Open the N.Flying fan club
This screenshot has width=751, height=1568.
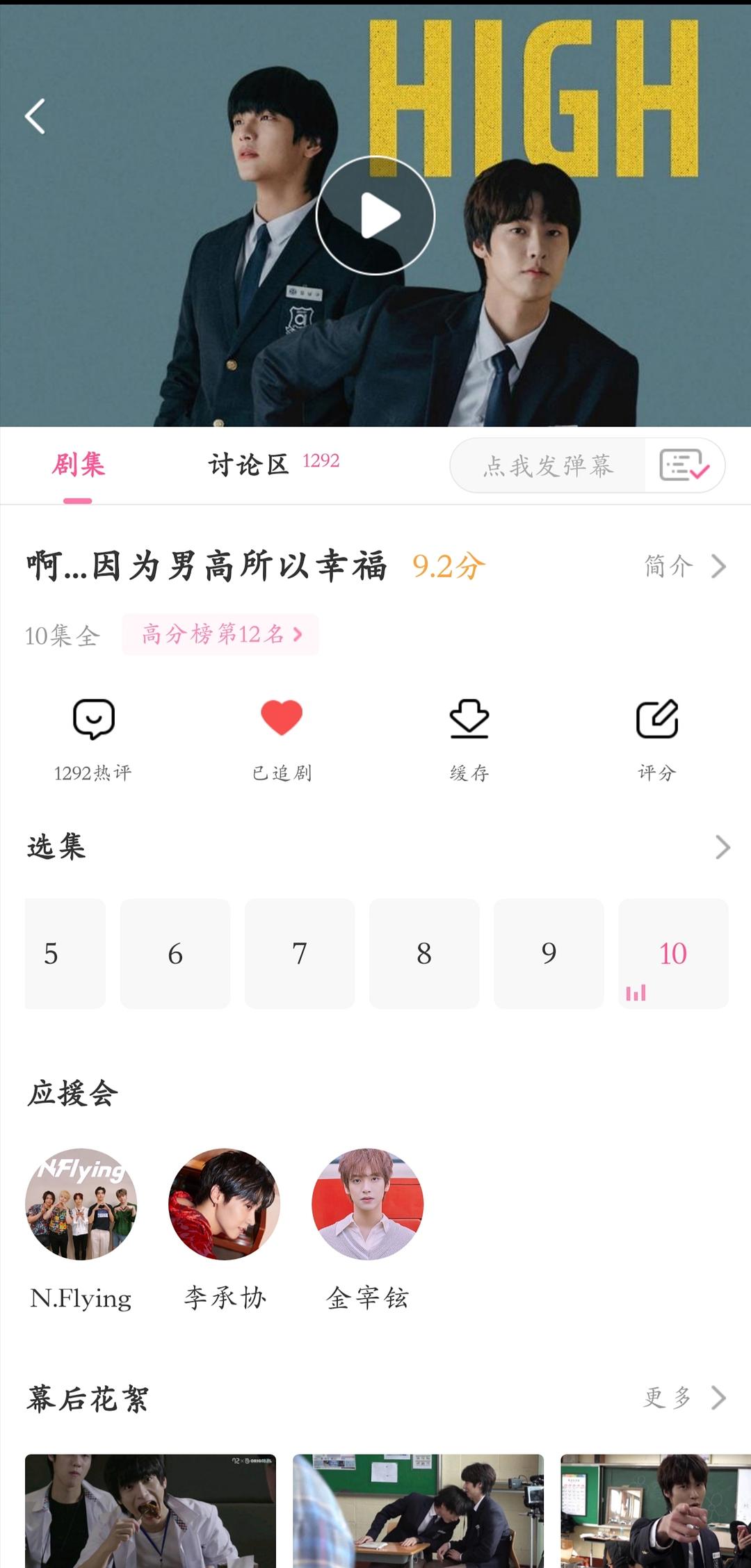pos(81,1204)
